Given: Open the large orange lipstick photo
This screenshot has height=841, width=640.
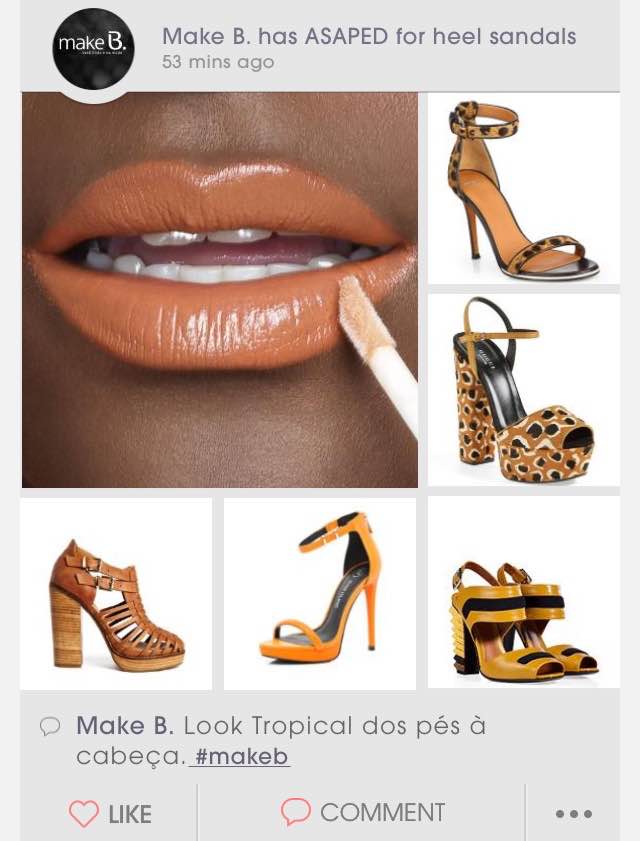Looking at the screenshot, I should (220, 290).
